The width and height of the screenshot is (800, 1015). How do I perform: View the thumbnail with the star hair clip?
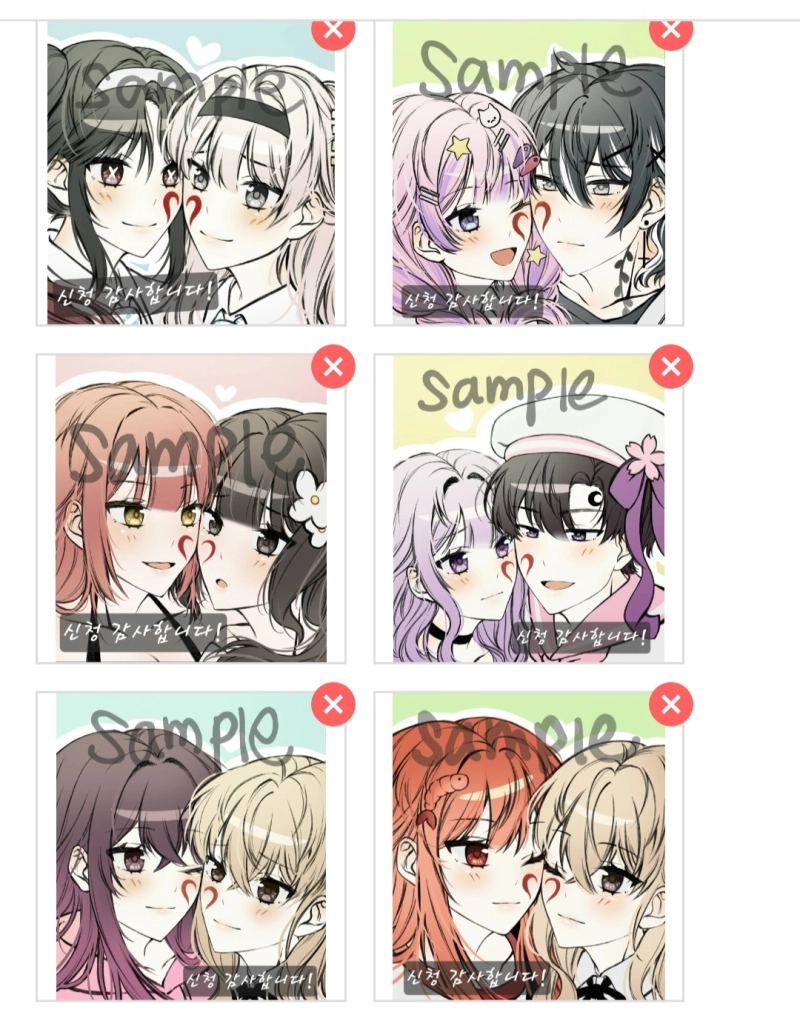tap(528, 175)
